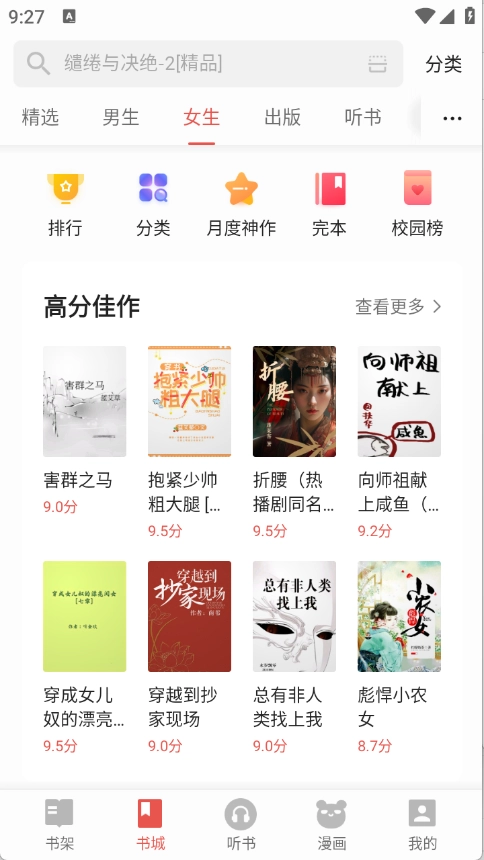The height and width of the screenshot is (860, 484).
Task: Open the 排行 rankings shortcut
Action: click(65, 204)
